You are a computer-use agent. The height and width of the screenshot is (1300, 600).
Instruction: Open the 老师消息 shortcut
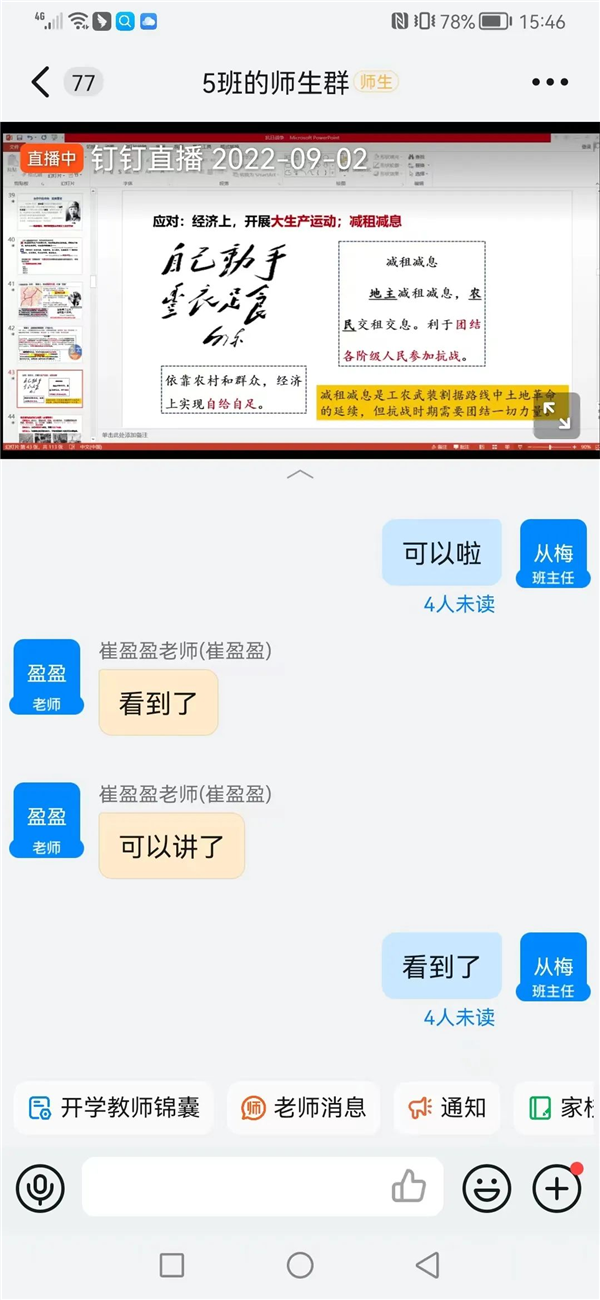click(303, 1108)
